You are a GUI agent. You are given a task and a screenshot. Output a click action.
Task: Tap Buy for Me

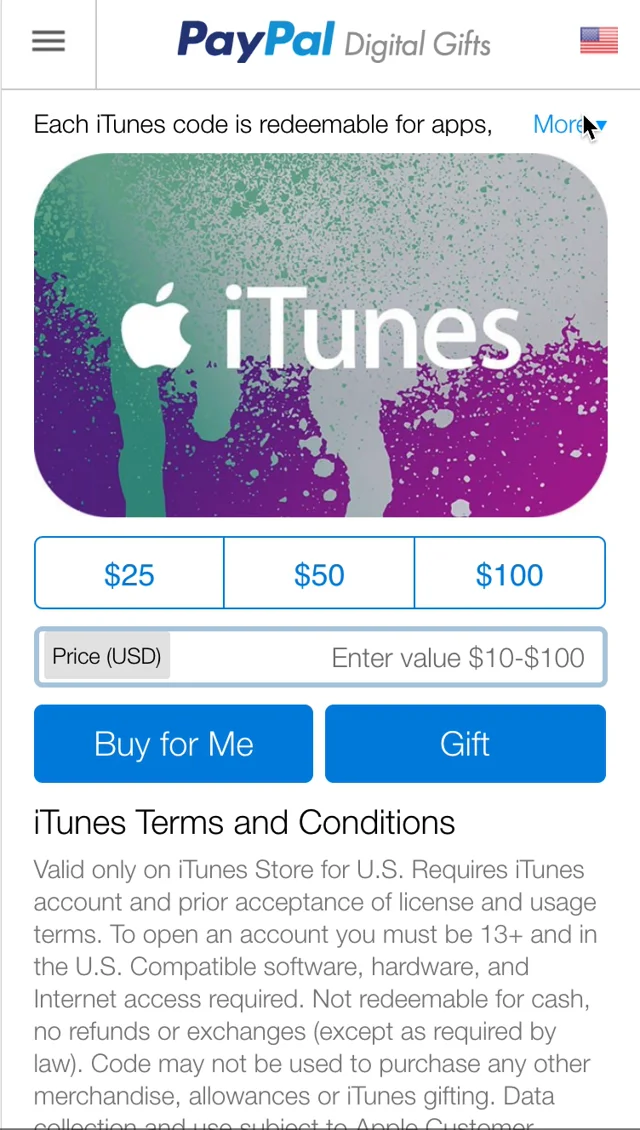coord(174,744)
